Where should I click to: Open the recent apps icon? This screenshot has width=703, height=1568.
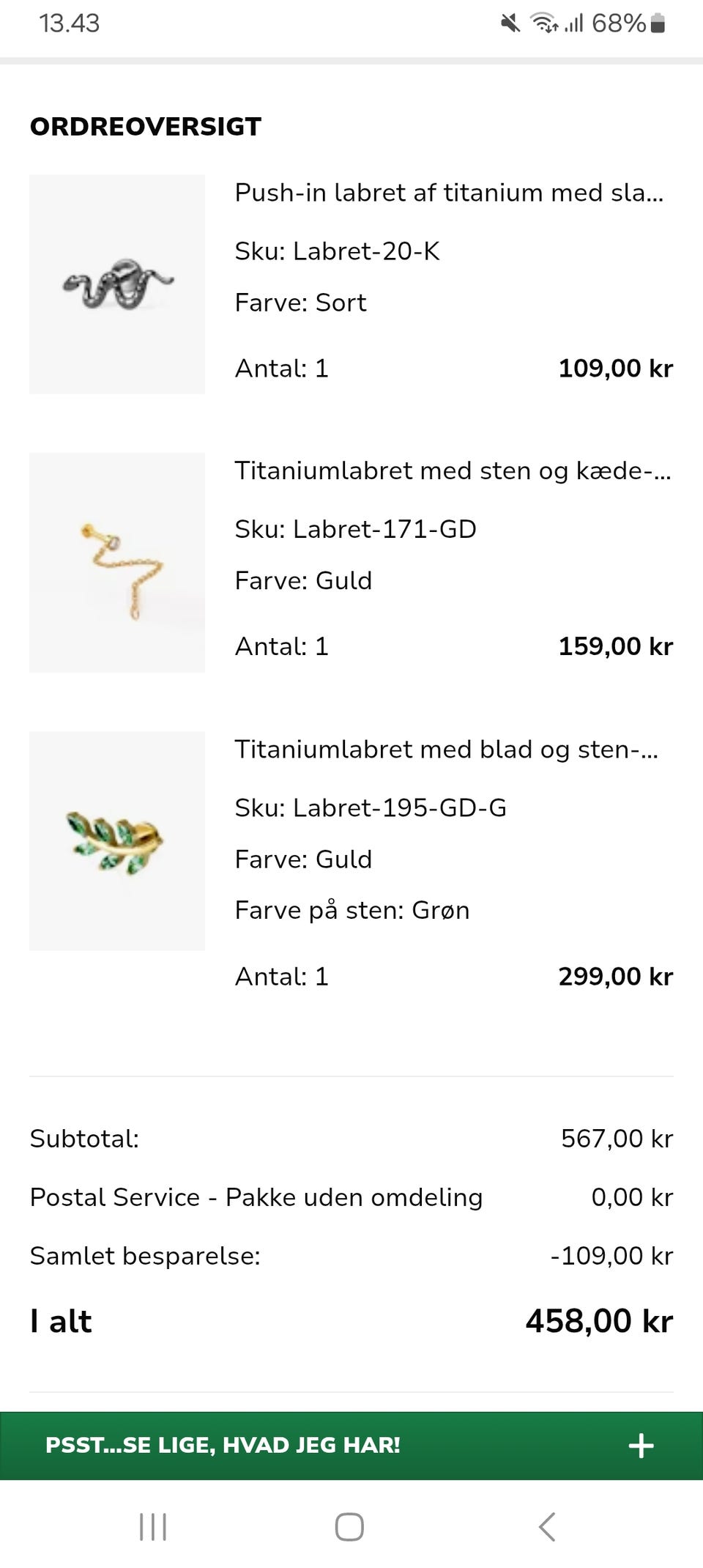click(152, 1528)
